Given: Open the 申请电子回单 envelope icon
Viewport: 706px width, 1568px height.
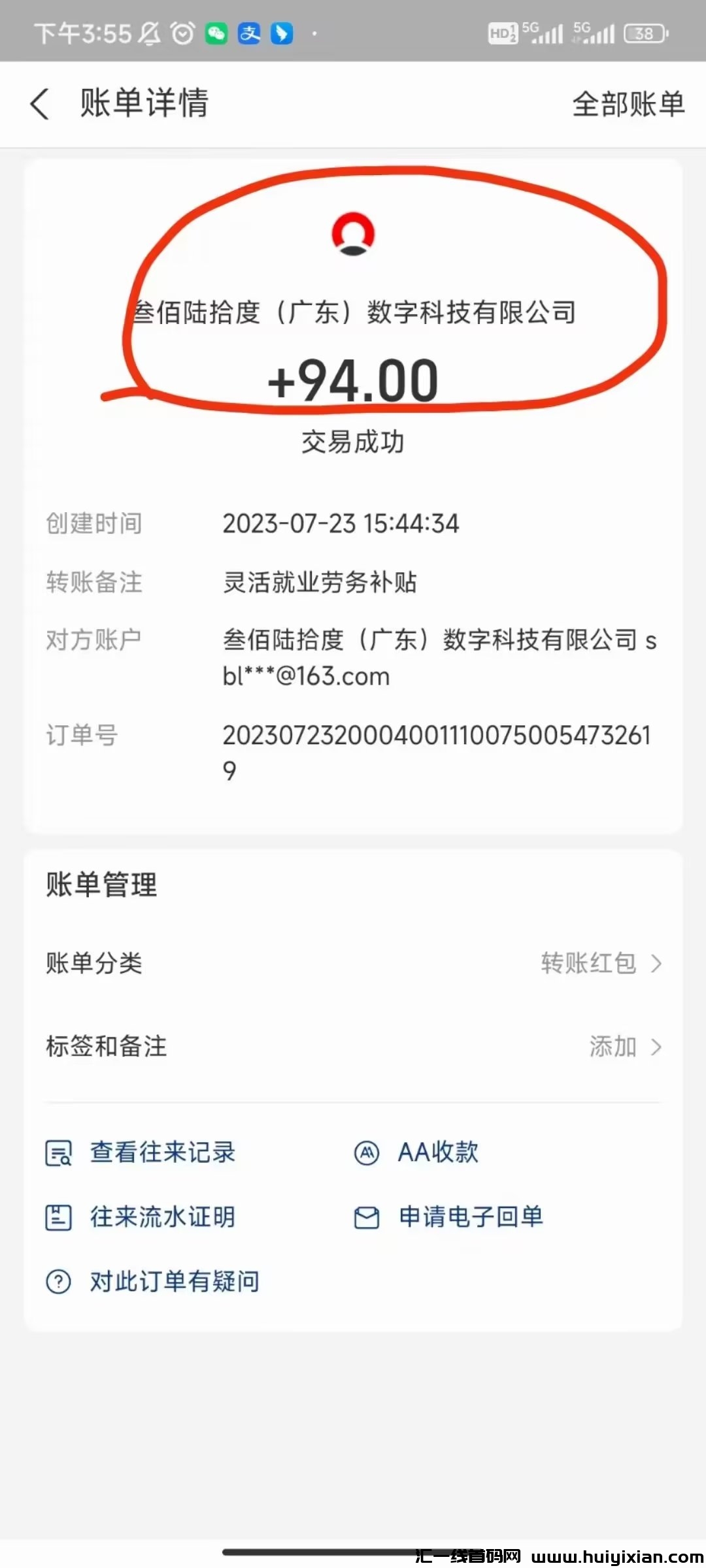Looking at the screenshot, I should pyautogui.click(x=368, y=1216).
